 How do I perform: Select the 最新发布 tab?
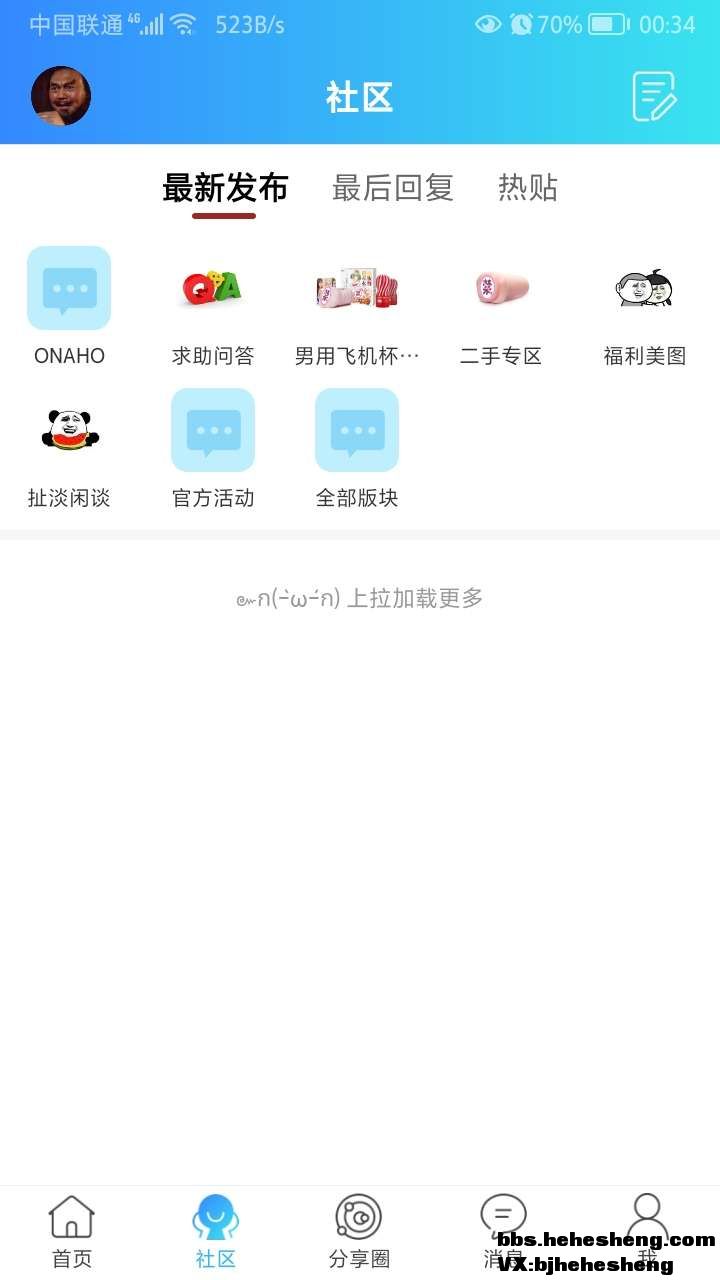pyautogui.click(x=225, y=188)
